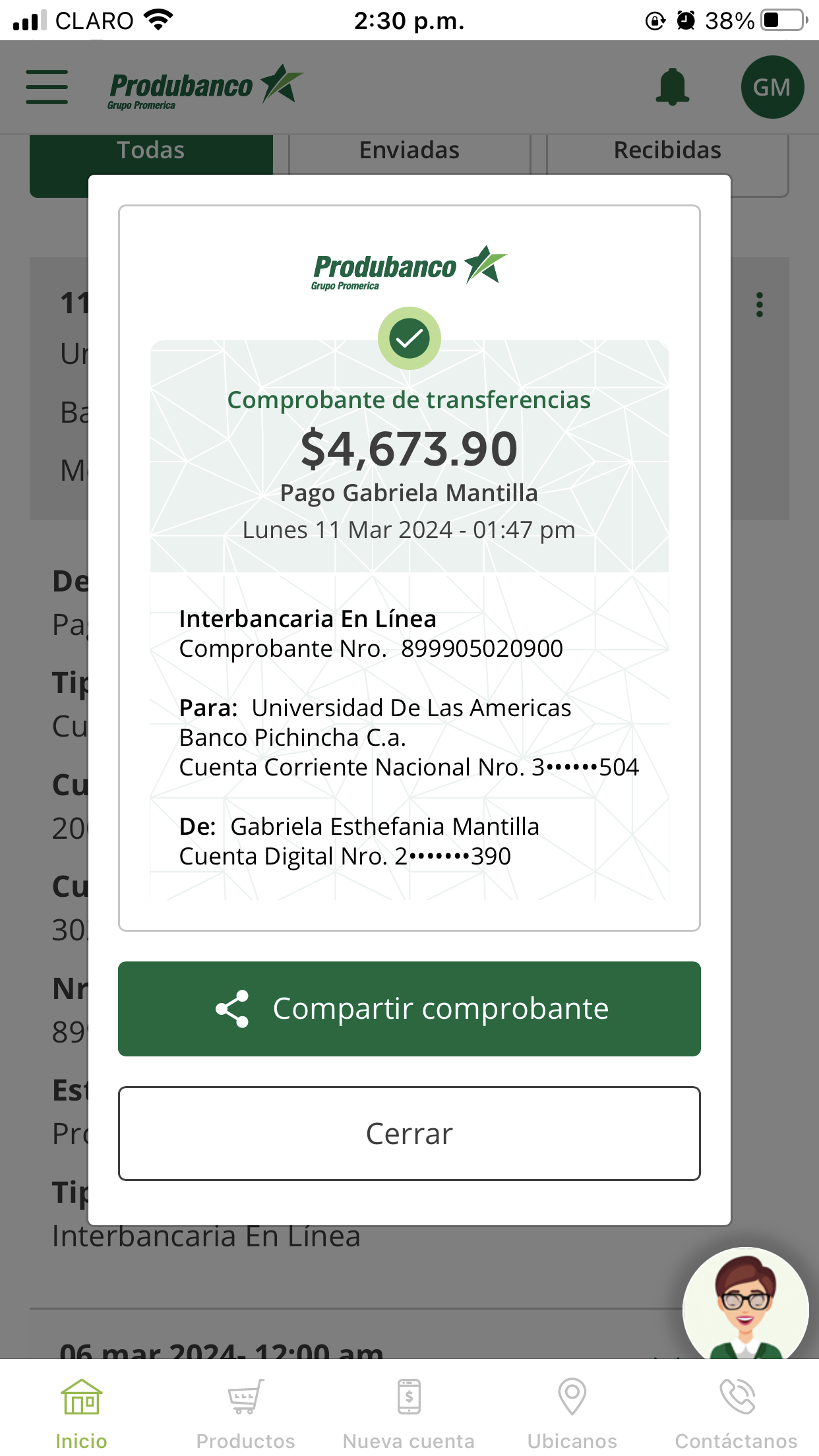
Task: Switch to the Recibidas tab
Action: click(x=667, y=151)
